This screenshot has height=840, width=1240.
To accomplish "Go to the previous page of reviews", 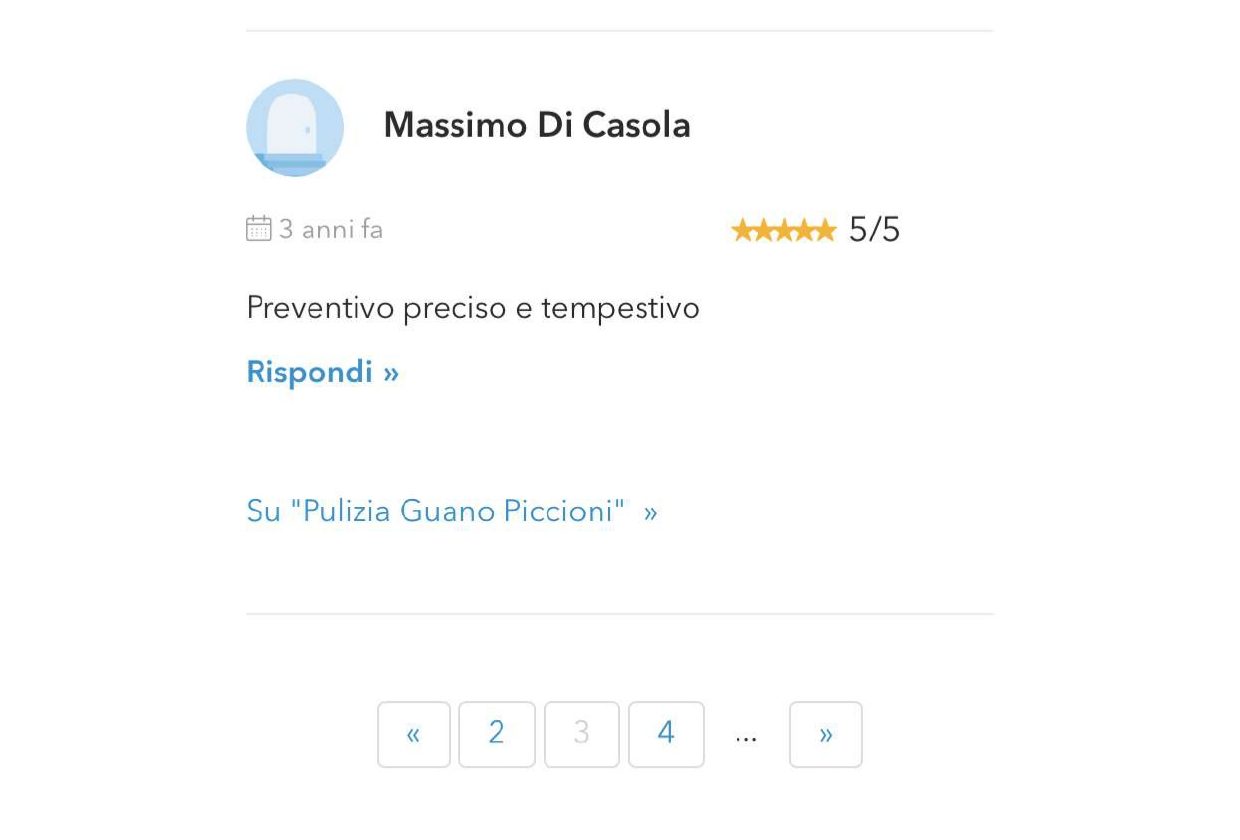I will tap(414, 734).
